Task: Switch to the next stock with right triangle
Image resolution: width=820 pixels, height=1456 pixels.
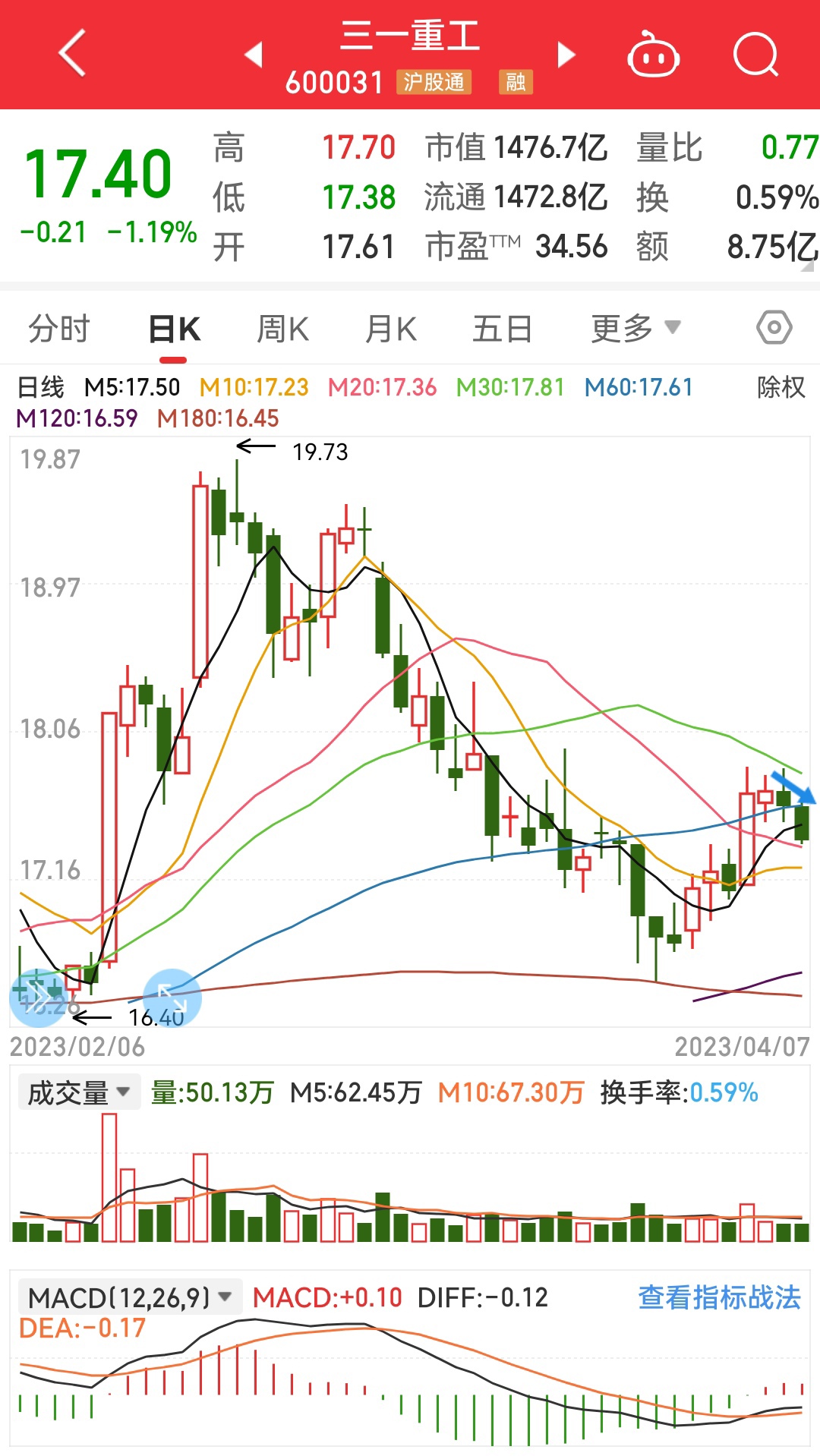Action: 566,55
